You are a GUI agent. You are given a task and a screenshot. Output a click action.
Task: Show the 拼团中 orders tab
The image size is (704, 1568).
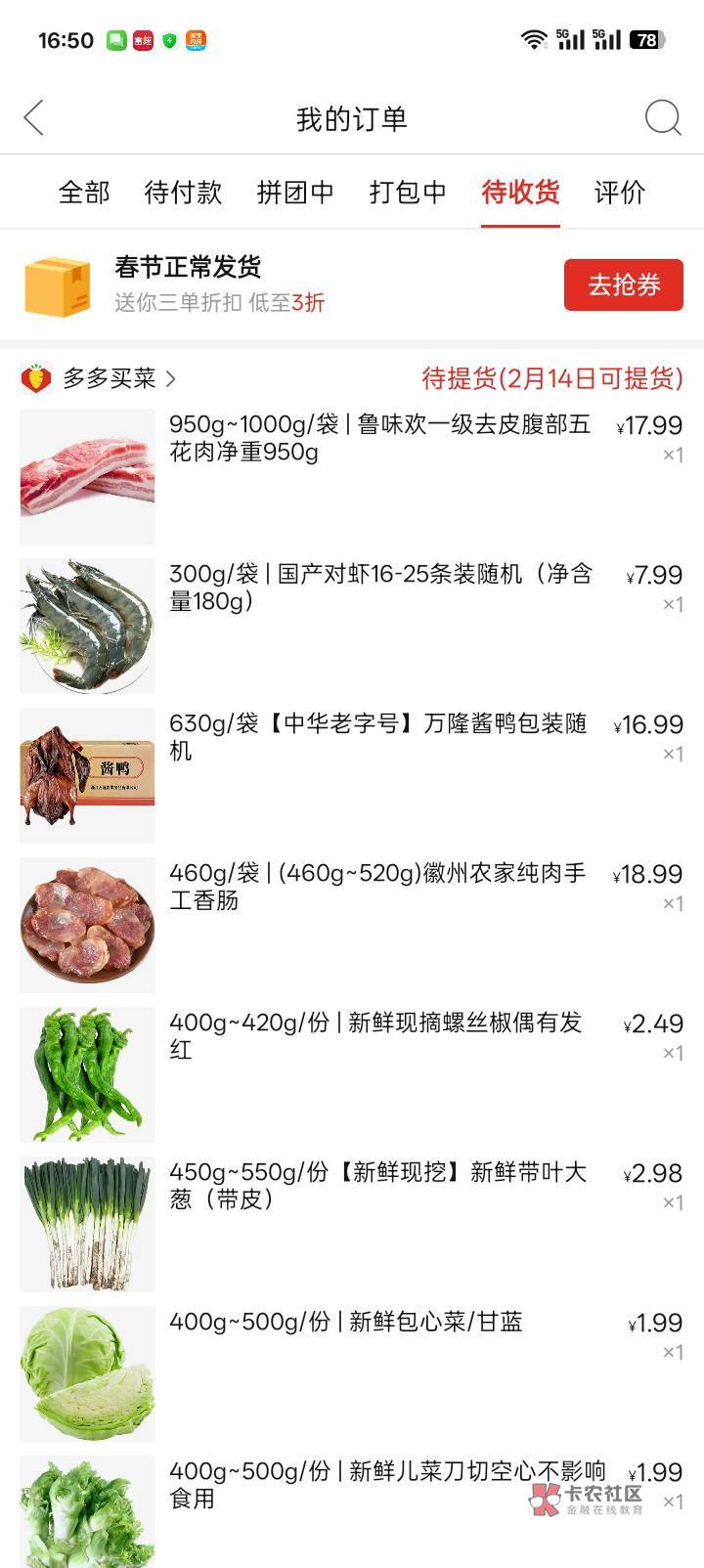295,193
